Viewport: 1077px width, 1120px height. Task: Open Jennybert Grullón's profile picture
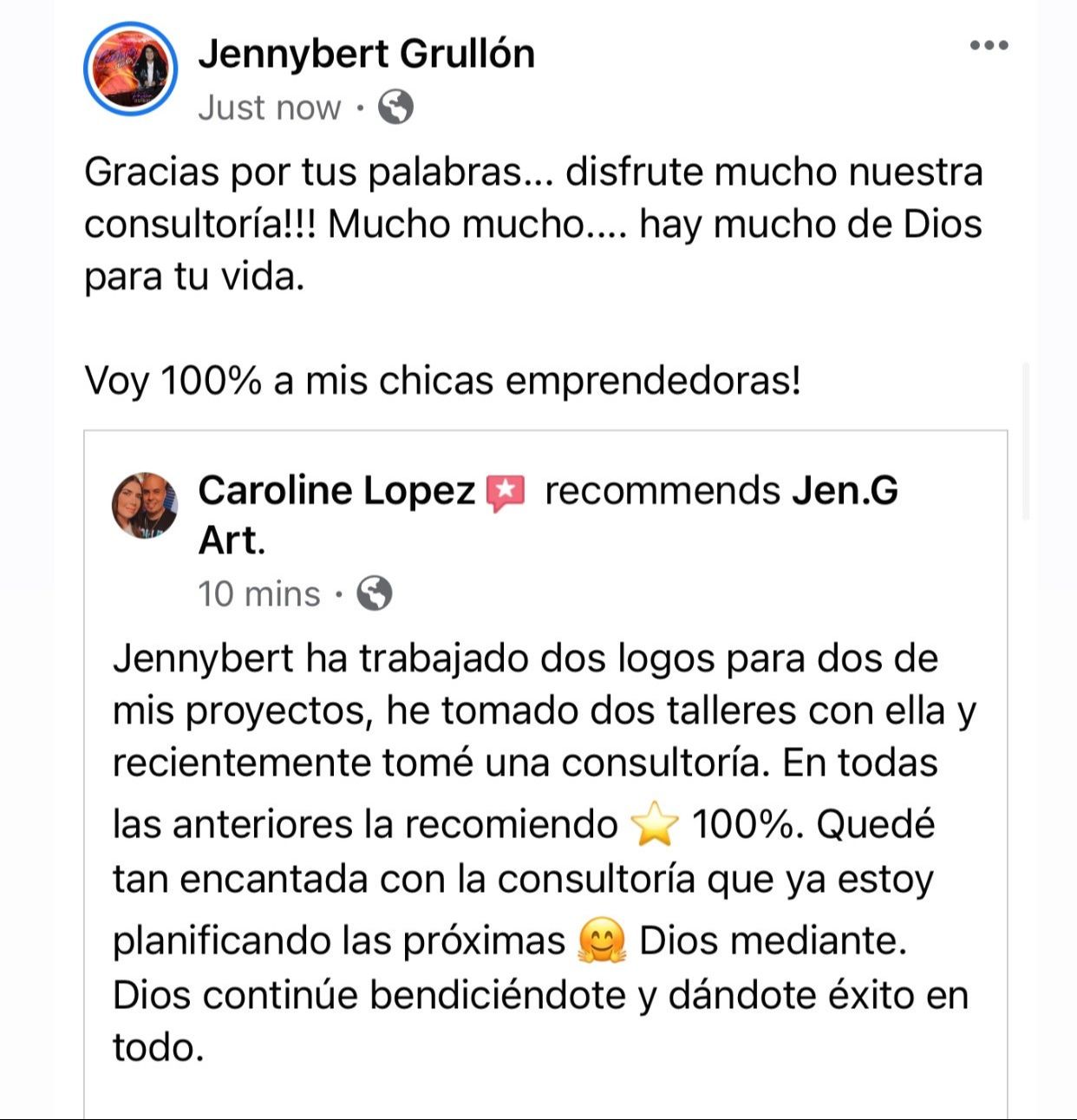click(x=130, y=70)
